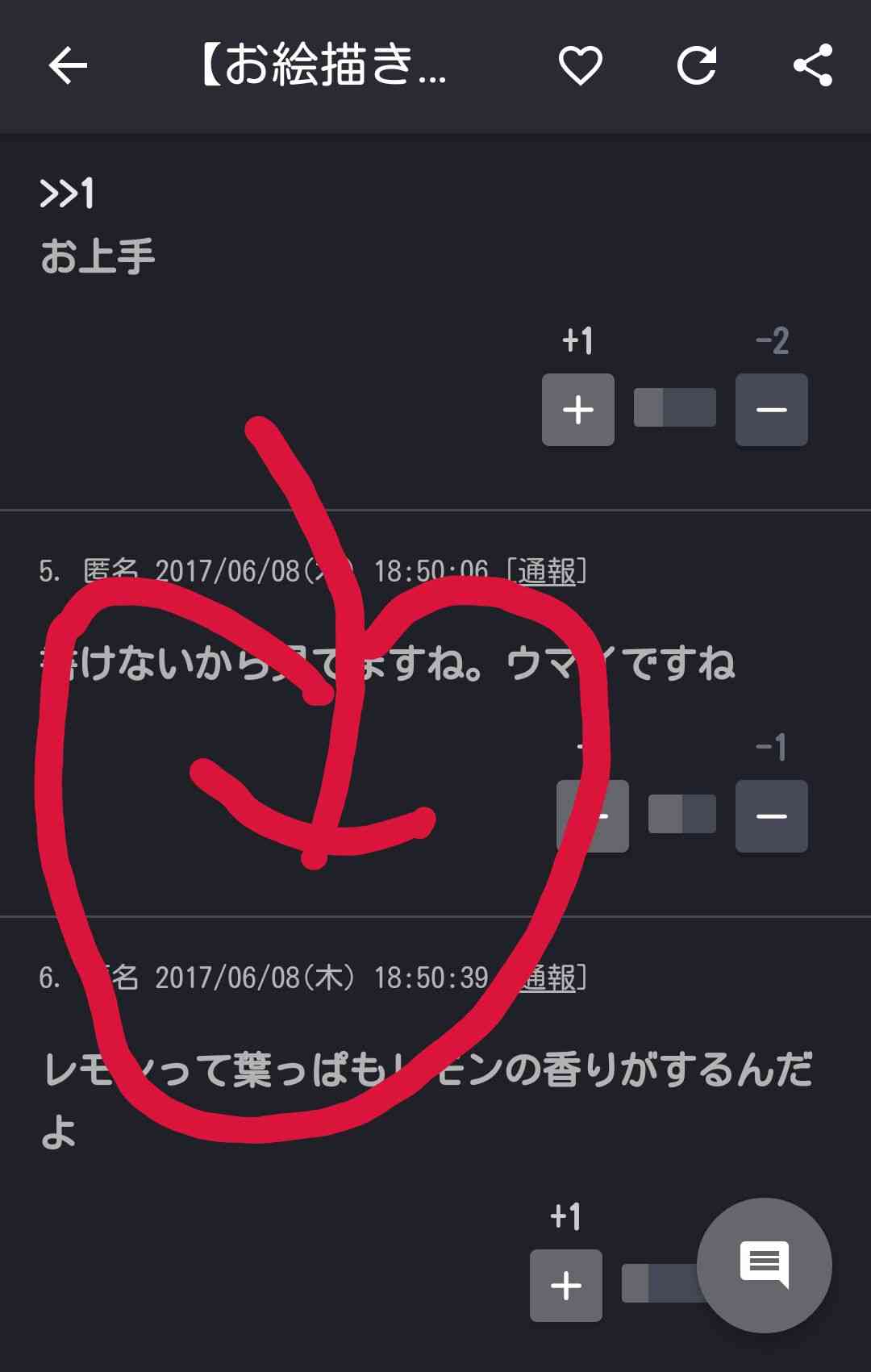Report comment 6 via 通報 link
Screen dimensions: 871x1372
click(550, 978)
